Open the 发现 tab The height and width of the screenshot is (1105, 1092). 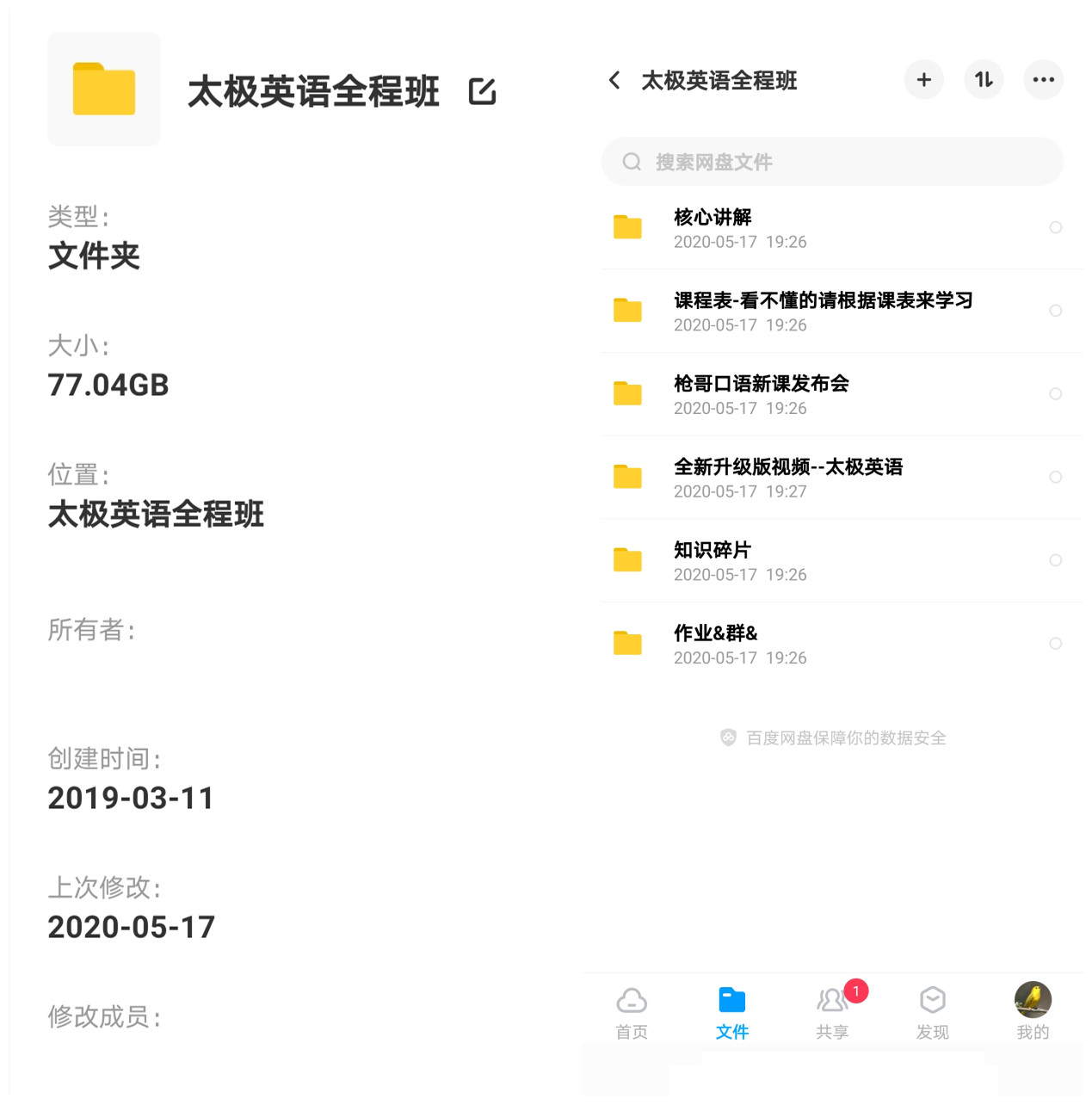(x=933, y=1012)
